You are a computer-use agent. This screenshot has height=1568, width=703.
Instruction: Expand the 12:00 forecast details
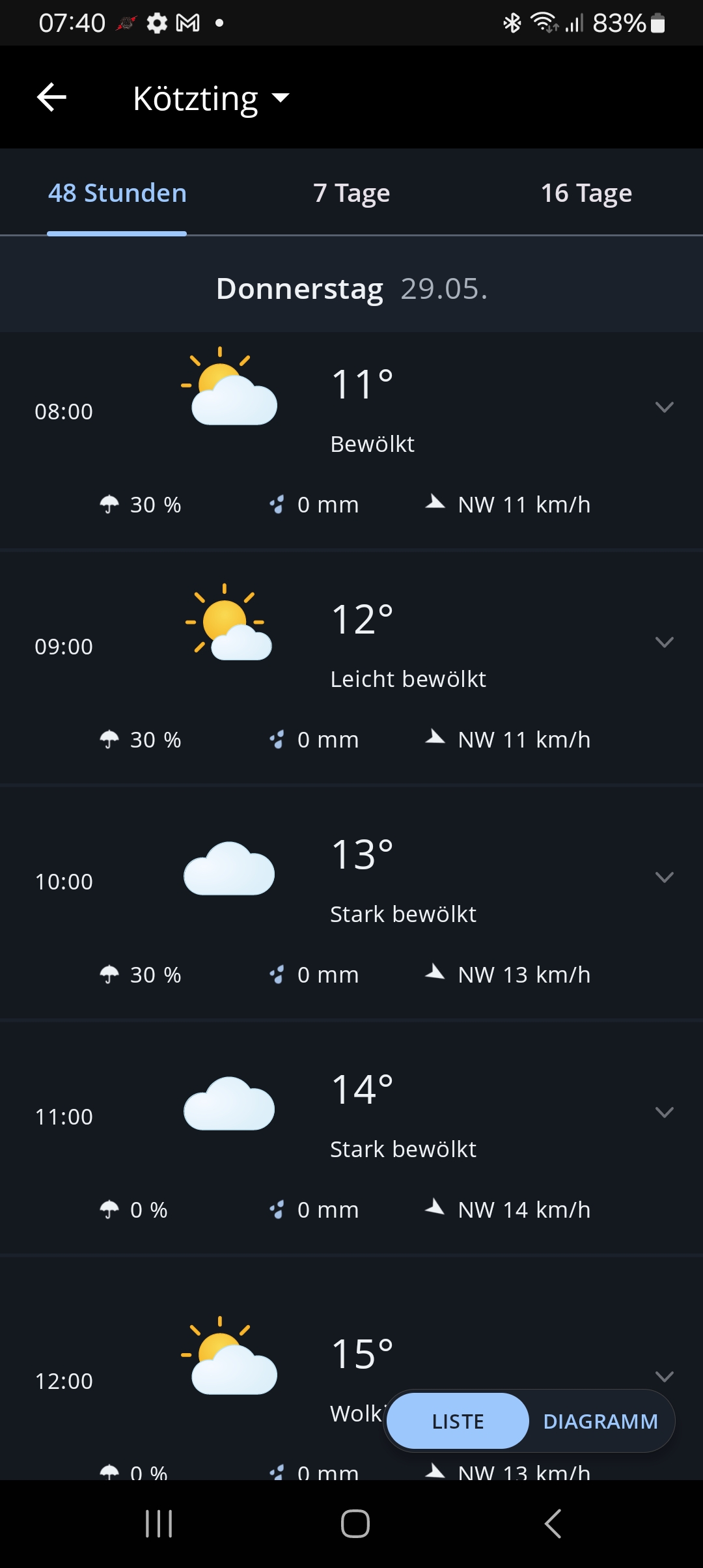coord(664,1377)
